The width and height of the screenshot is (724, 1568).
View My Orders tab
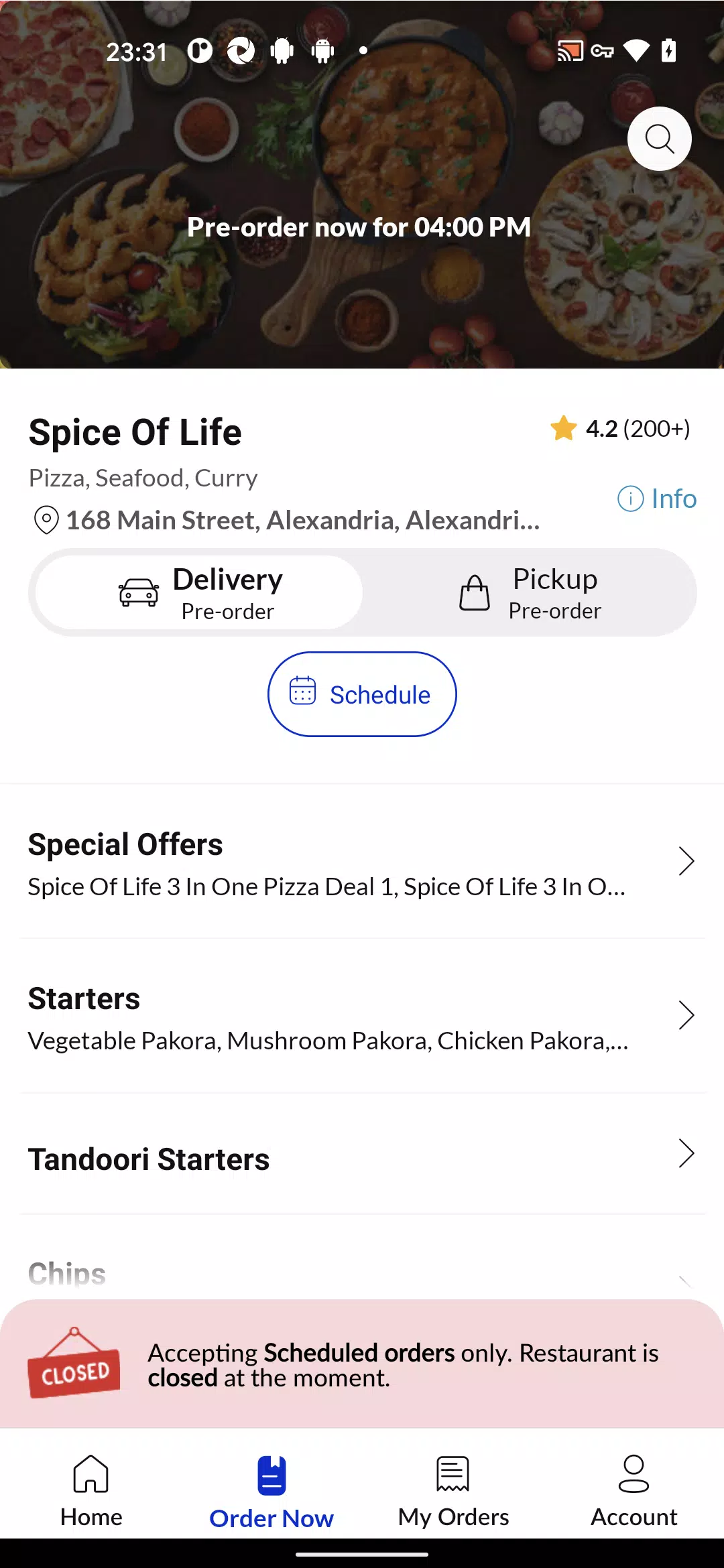(453, 1490)
